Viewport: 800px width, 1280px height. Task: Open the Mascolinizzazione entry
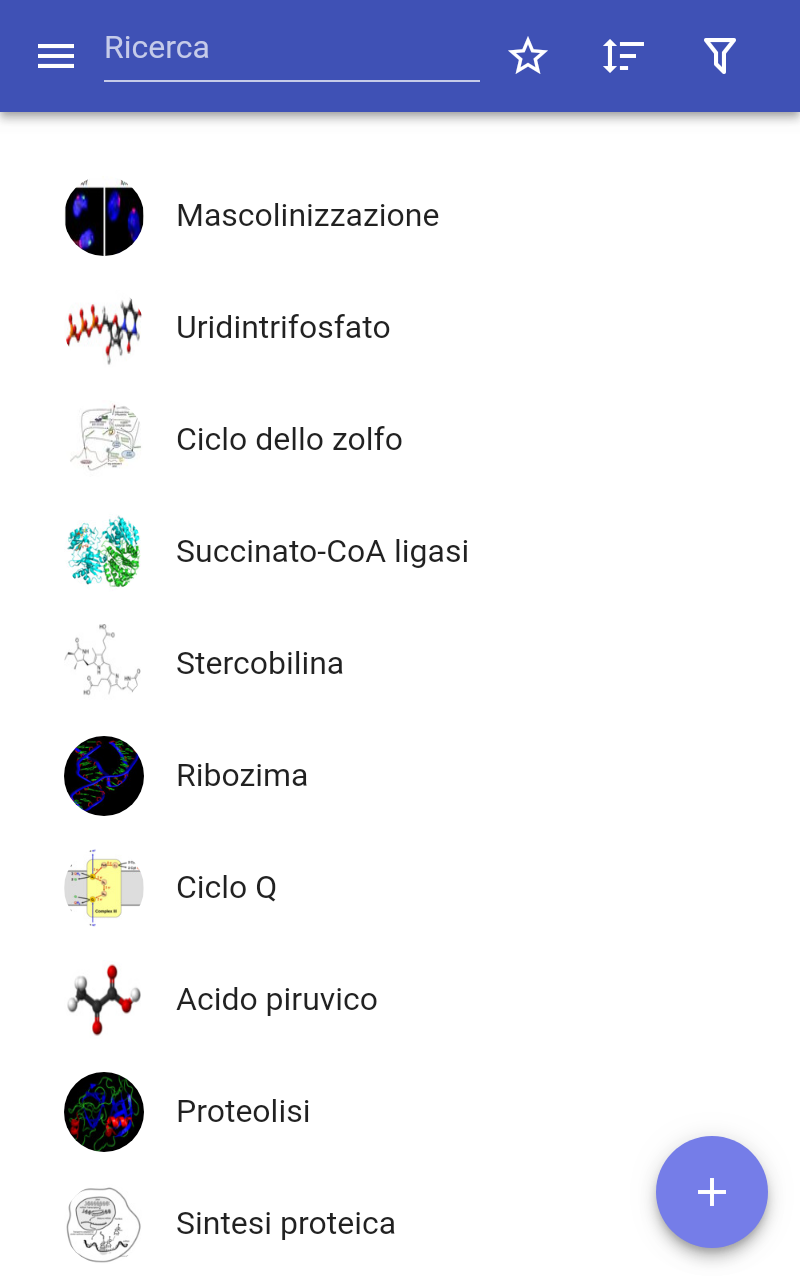click(x=307, y=216)
